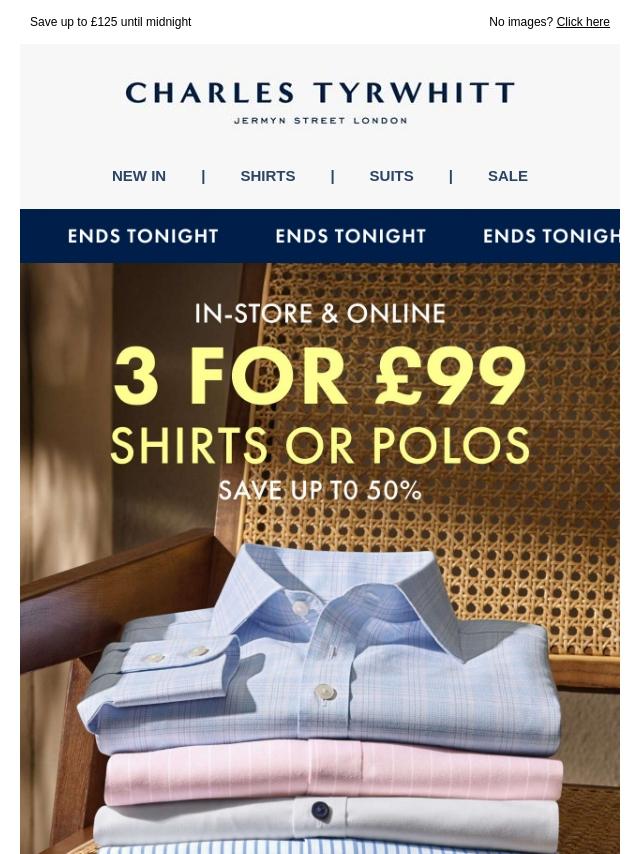Open the NEW IN section
Image resolution: width=640 pixels, height=854 pixels.
pyautogui.click(x=139, y=176)
